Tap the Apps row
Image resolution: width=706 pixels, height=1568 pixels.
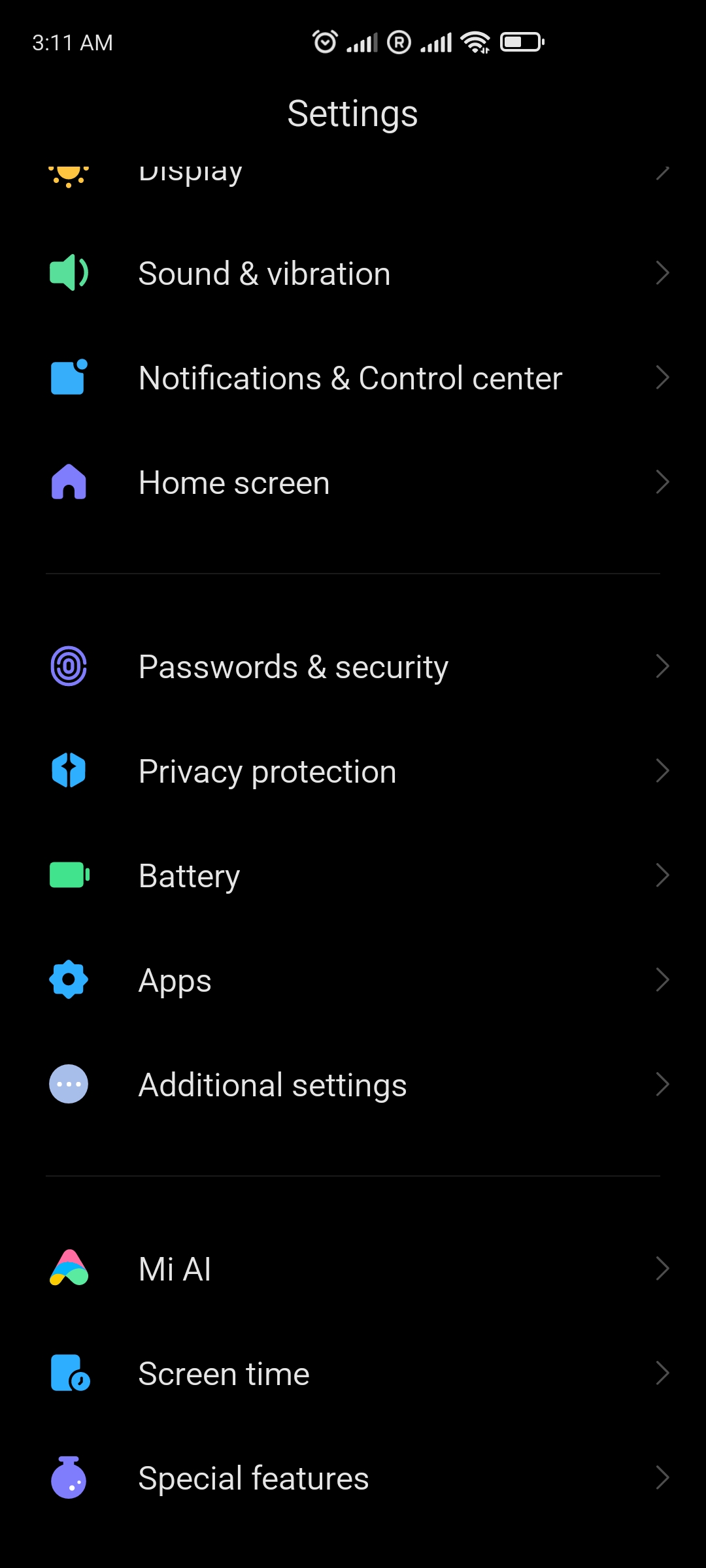(x=353, y=980)
